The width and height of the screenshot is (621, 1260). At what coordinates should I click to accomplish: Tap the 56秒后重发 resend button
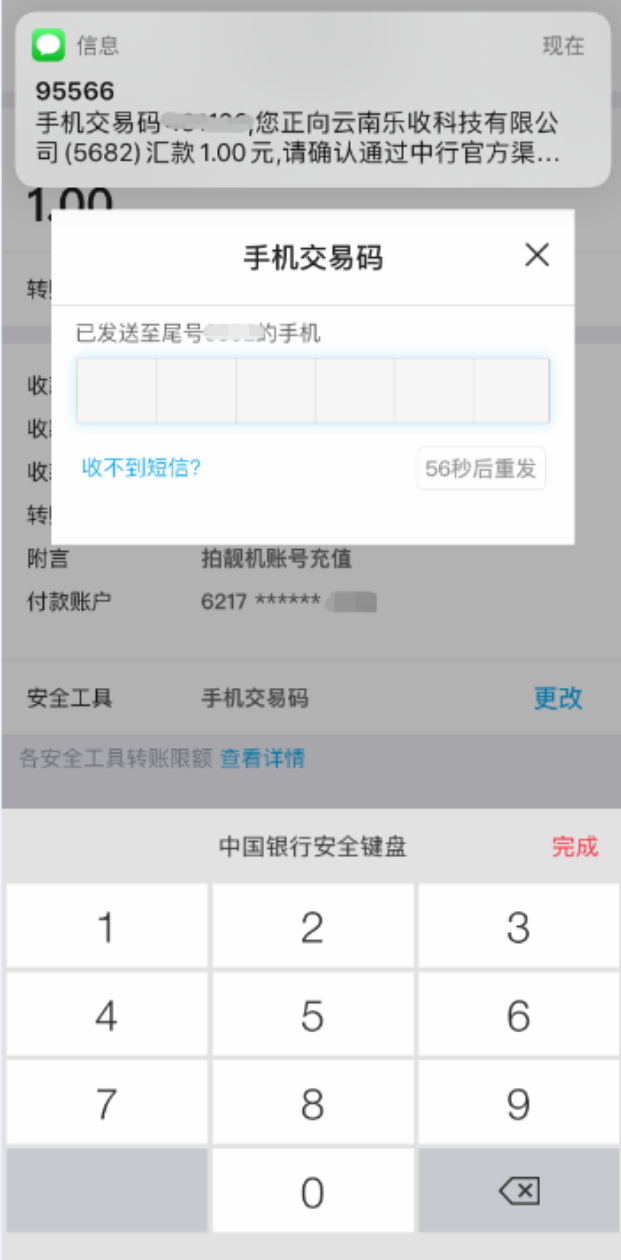(x=481, y=468)
